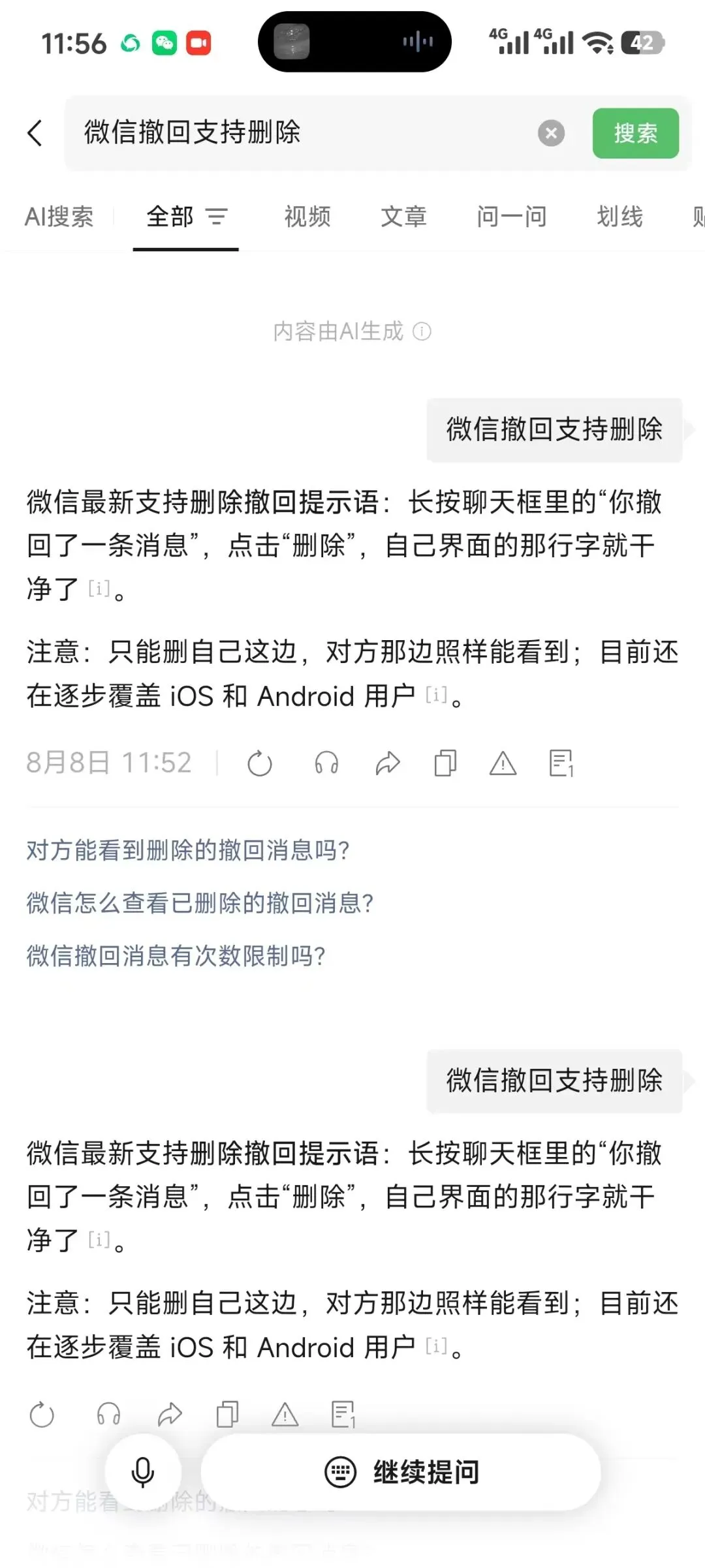Switch to the 划线 tab

tap(619, 216)
